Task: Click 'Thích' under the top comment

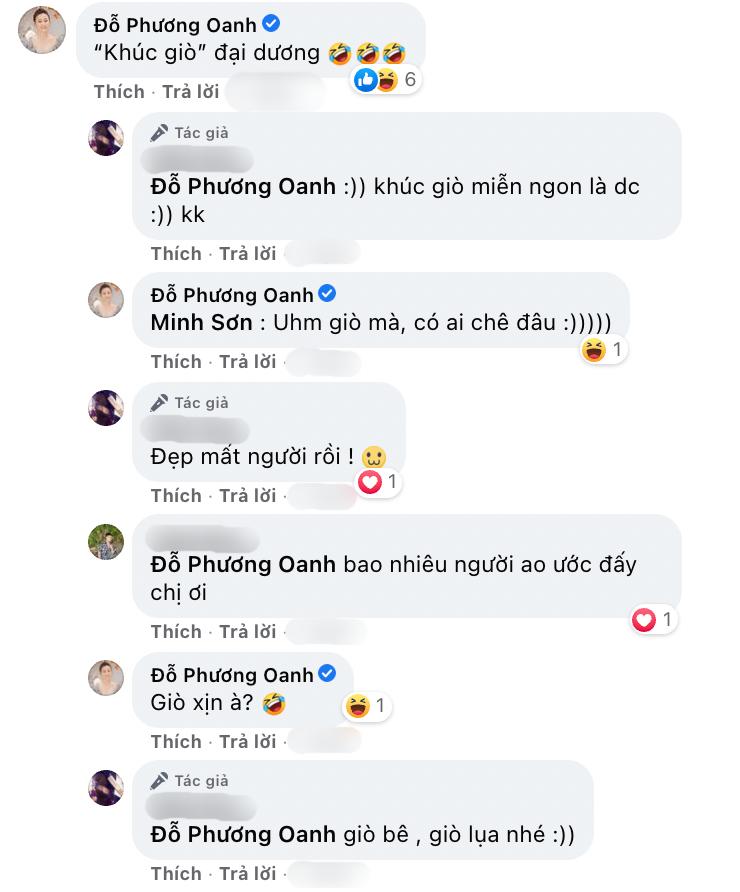Action: coord(122,92)
